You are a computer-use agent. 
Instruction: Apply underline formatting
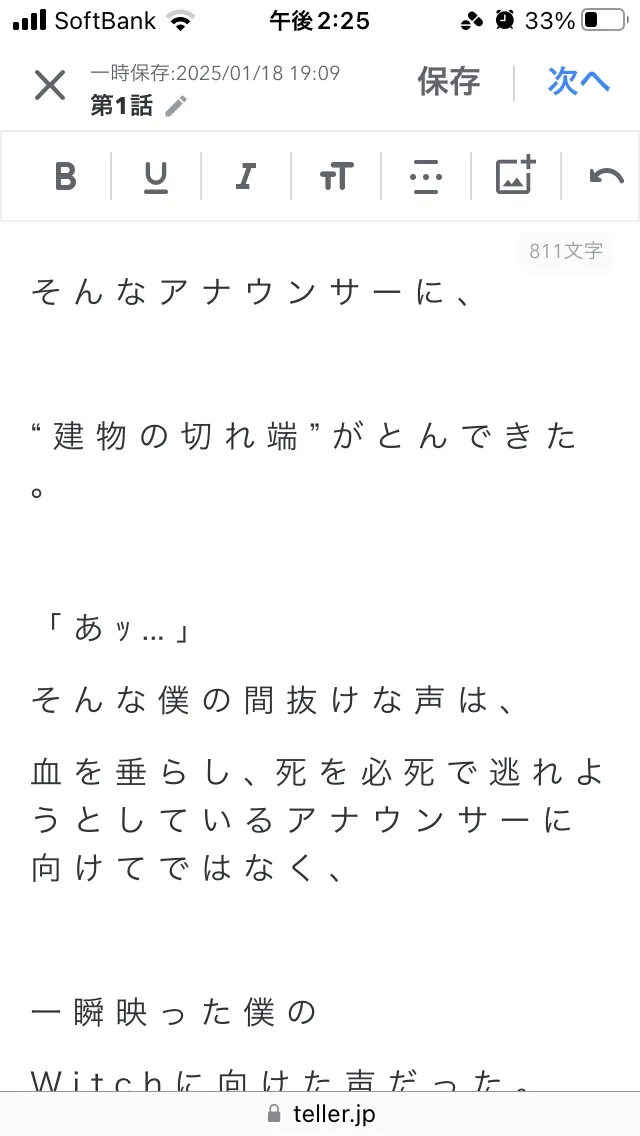click(156, 176)
